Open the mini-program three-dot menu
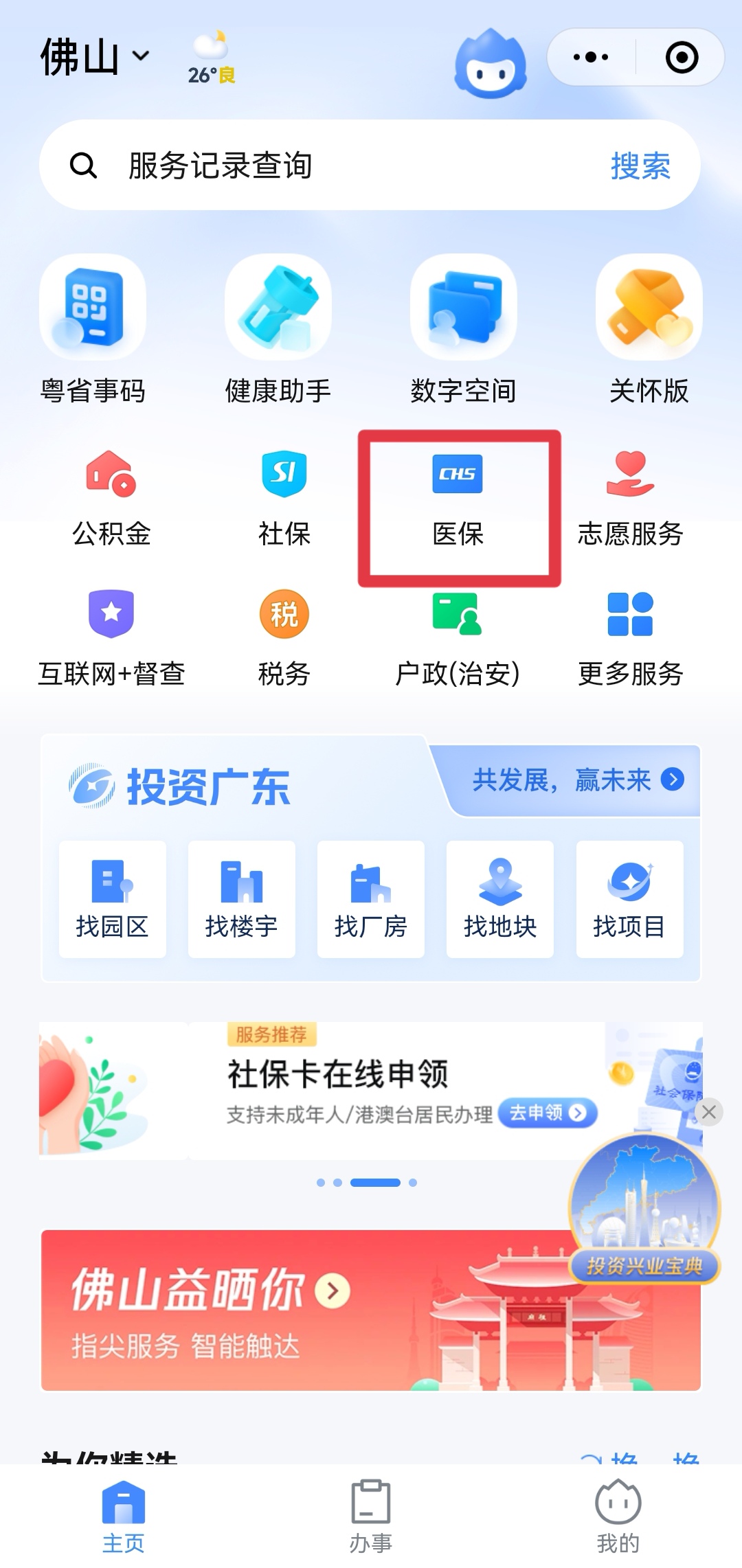Image resolution: width=742 pixels, height=1568 pixels. (x=591, y=57)
